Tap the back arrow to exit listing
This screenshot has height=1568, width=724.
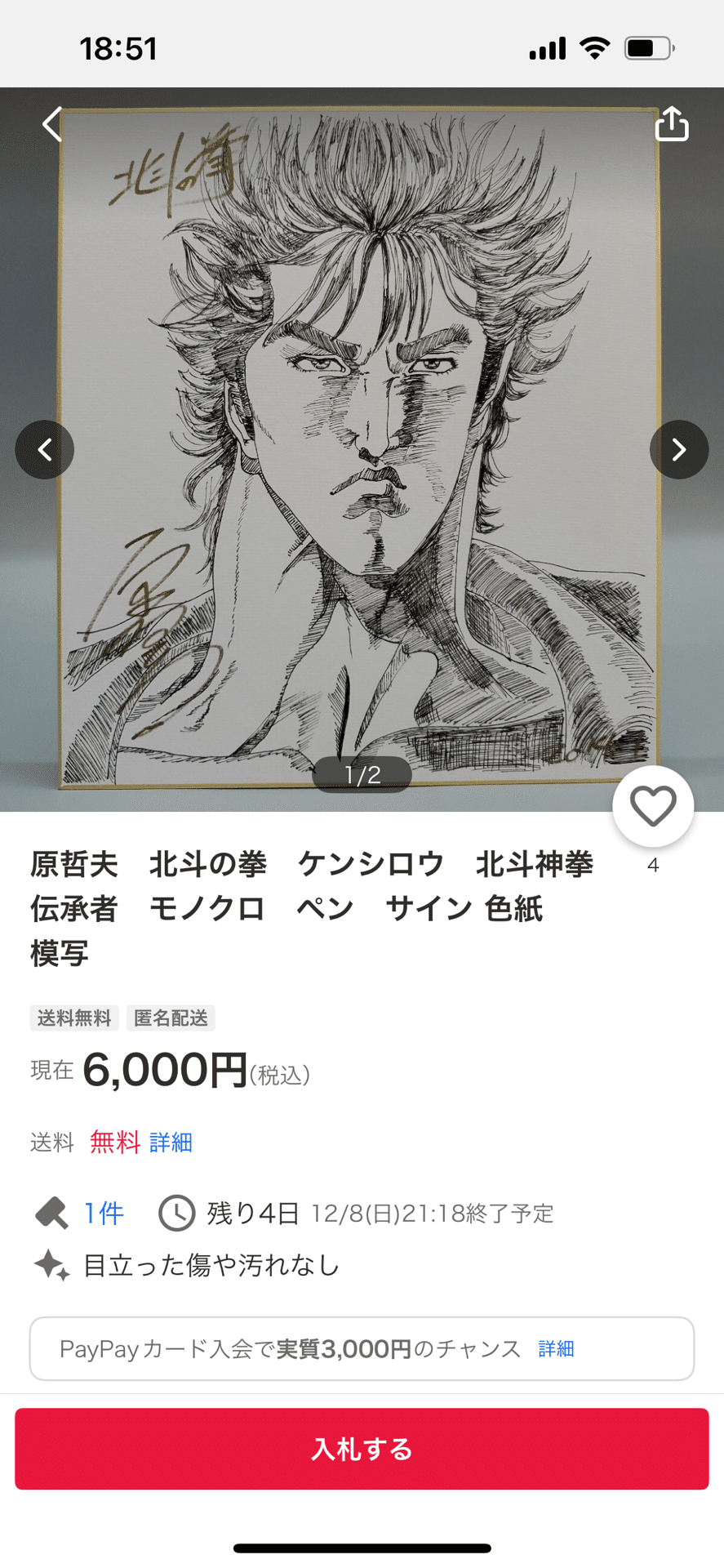(x=51, y=123)
